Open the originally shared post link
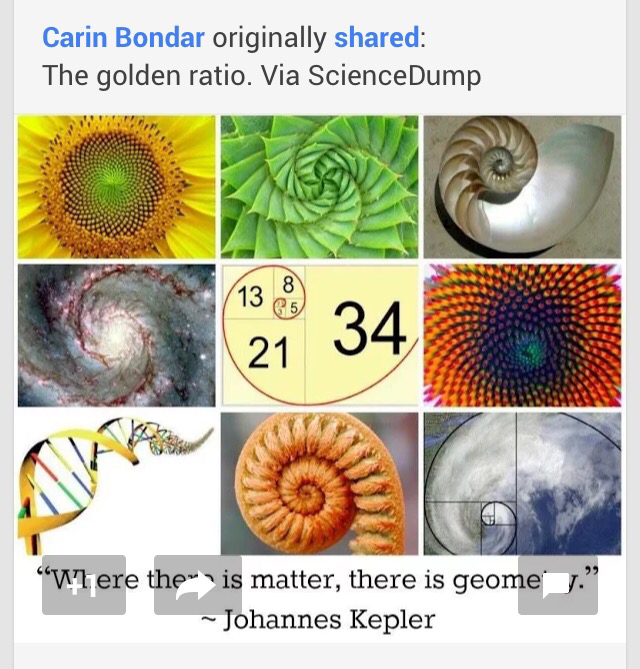 376,39
